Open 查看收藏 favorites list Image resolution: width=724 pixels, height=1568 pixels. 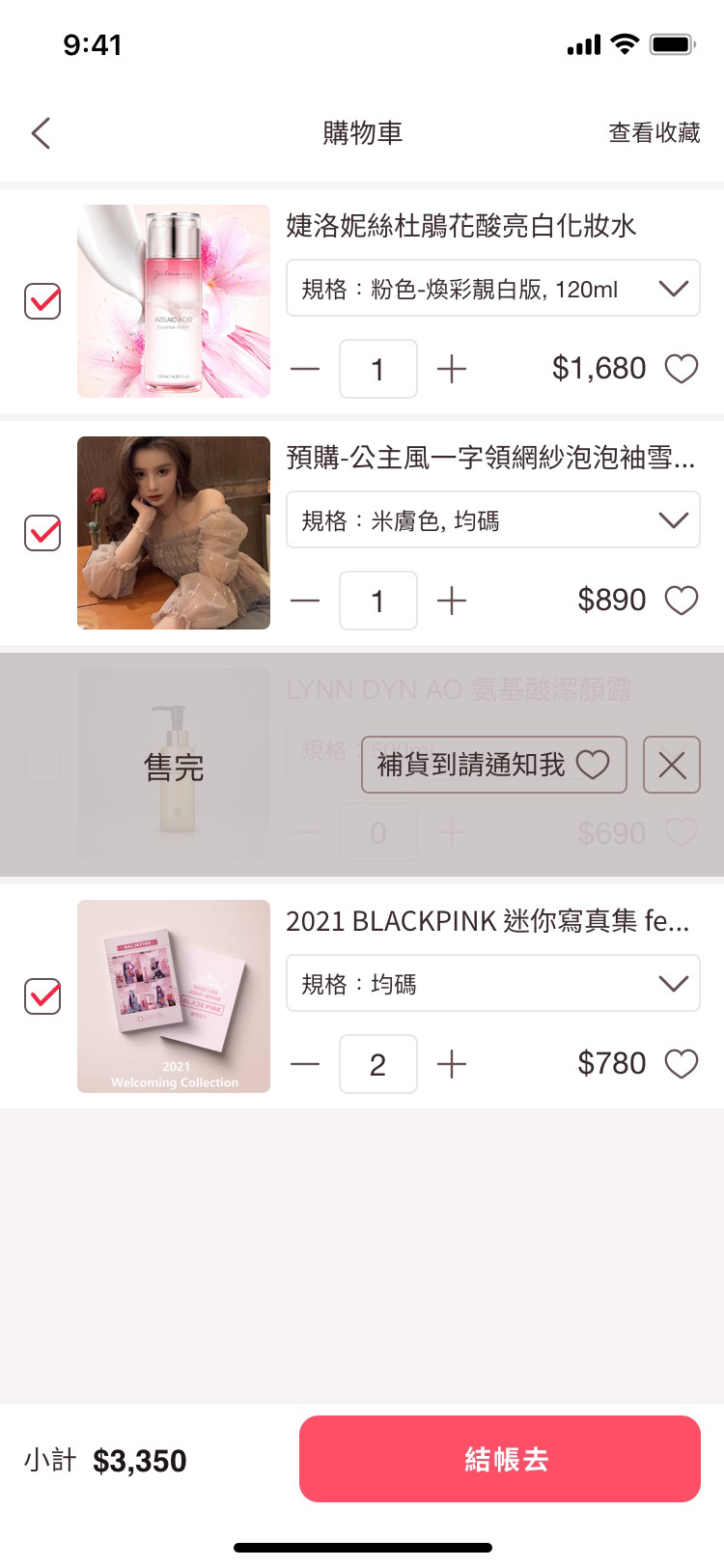click(x=654, y=133)
